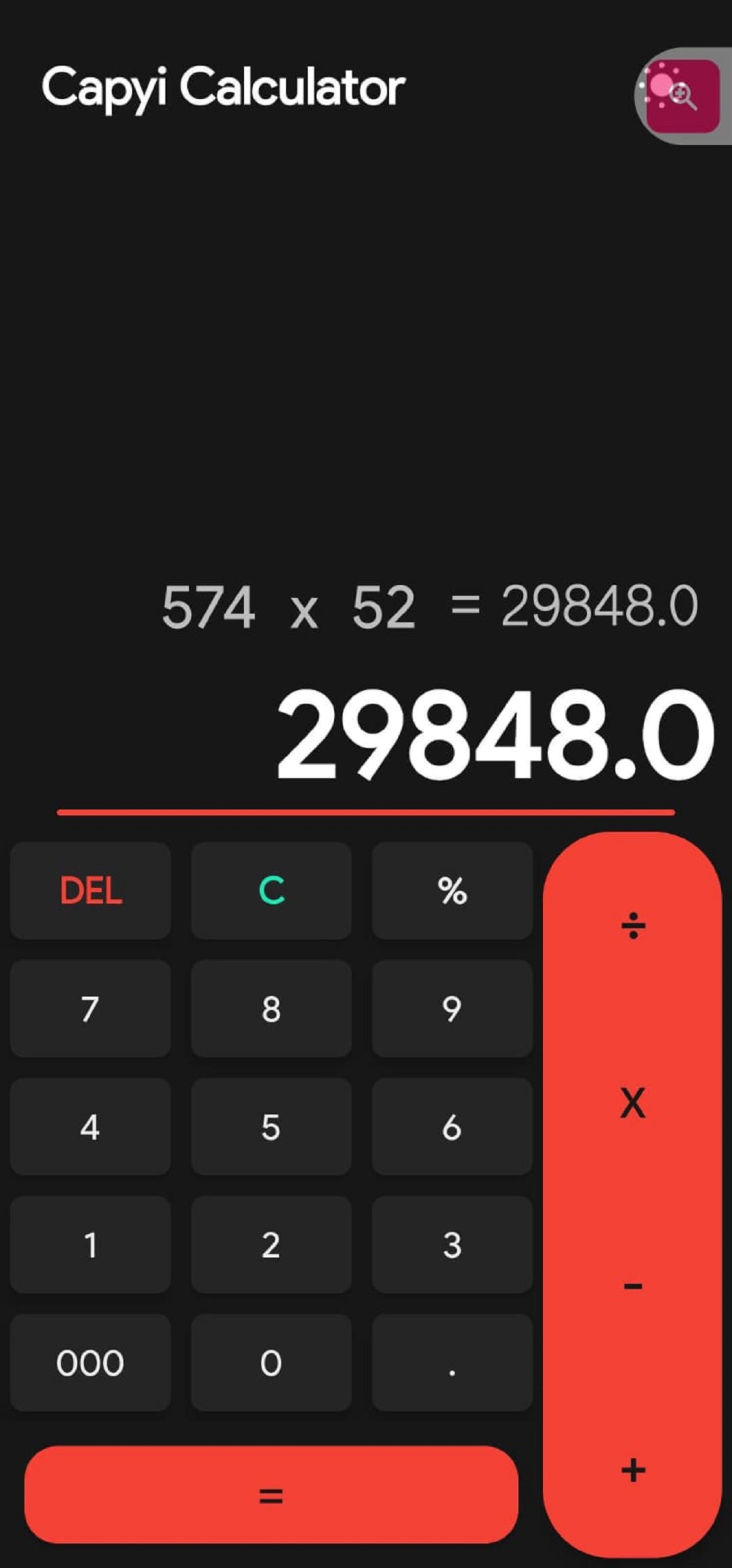Enter digit 5
This screenshot has height=1568, width=732.
[x=271, y=1127]
